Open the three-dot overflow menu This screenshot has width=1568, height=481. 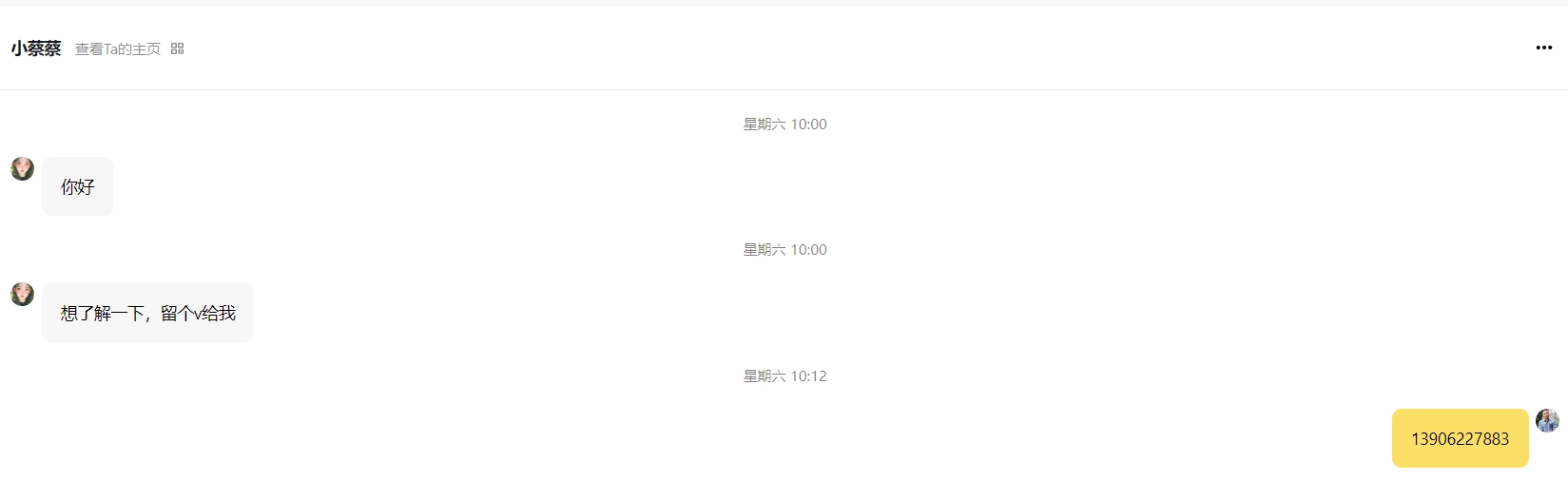click(x=1543, y=48)
